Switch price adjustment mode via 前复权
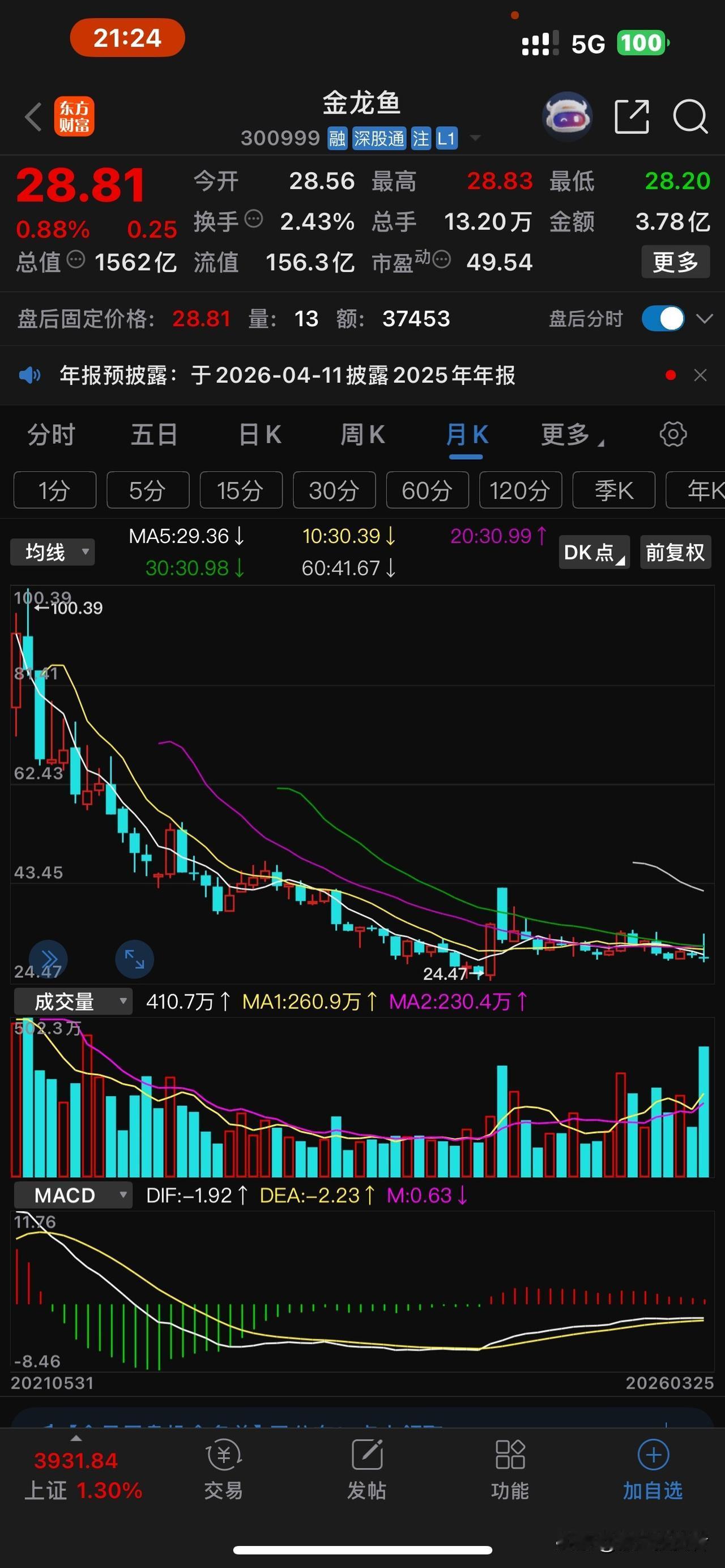 (x=675, y=552)
